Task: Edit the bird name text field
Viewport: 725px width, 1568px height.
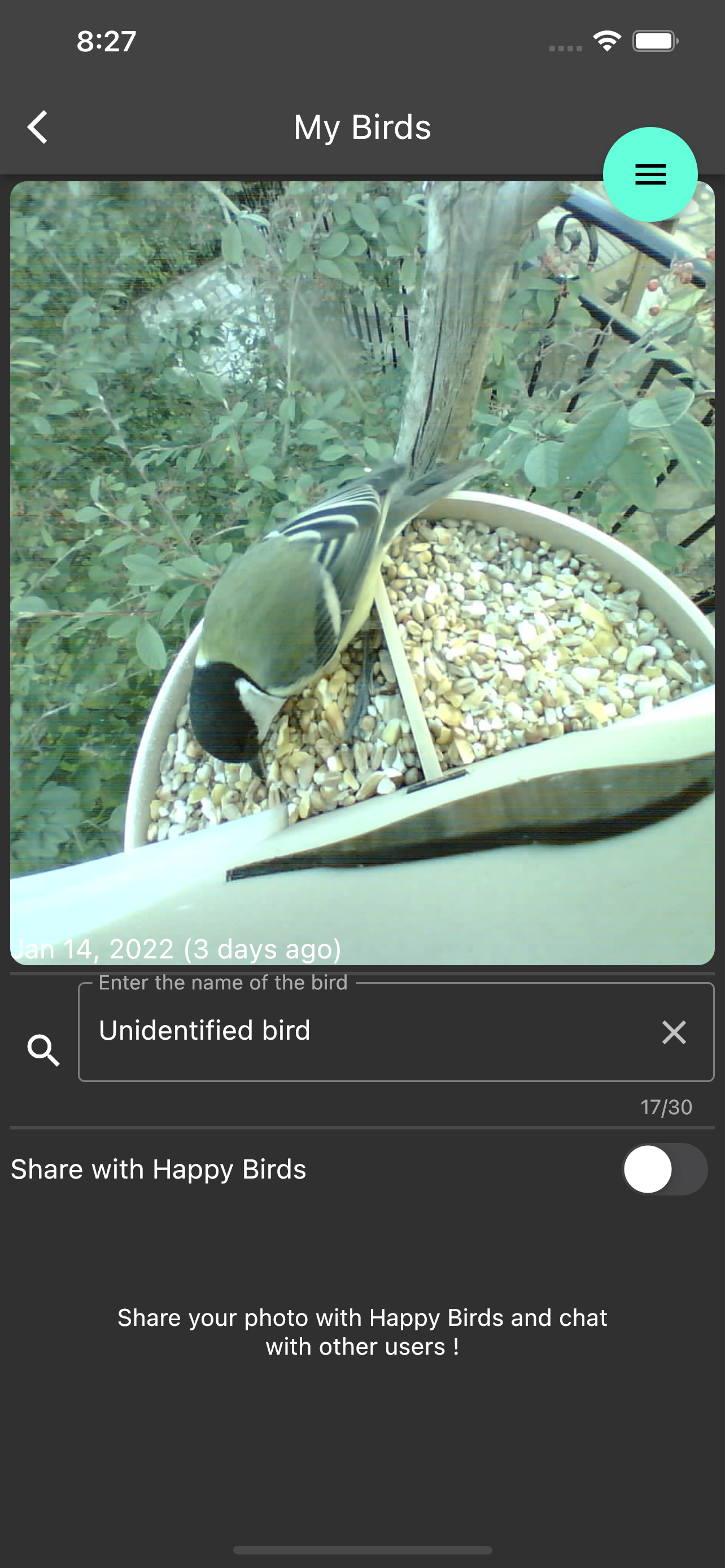Action: point(365,1031)
